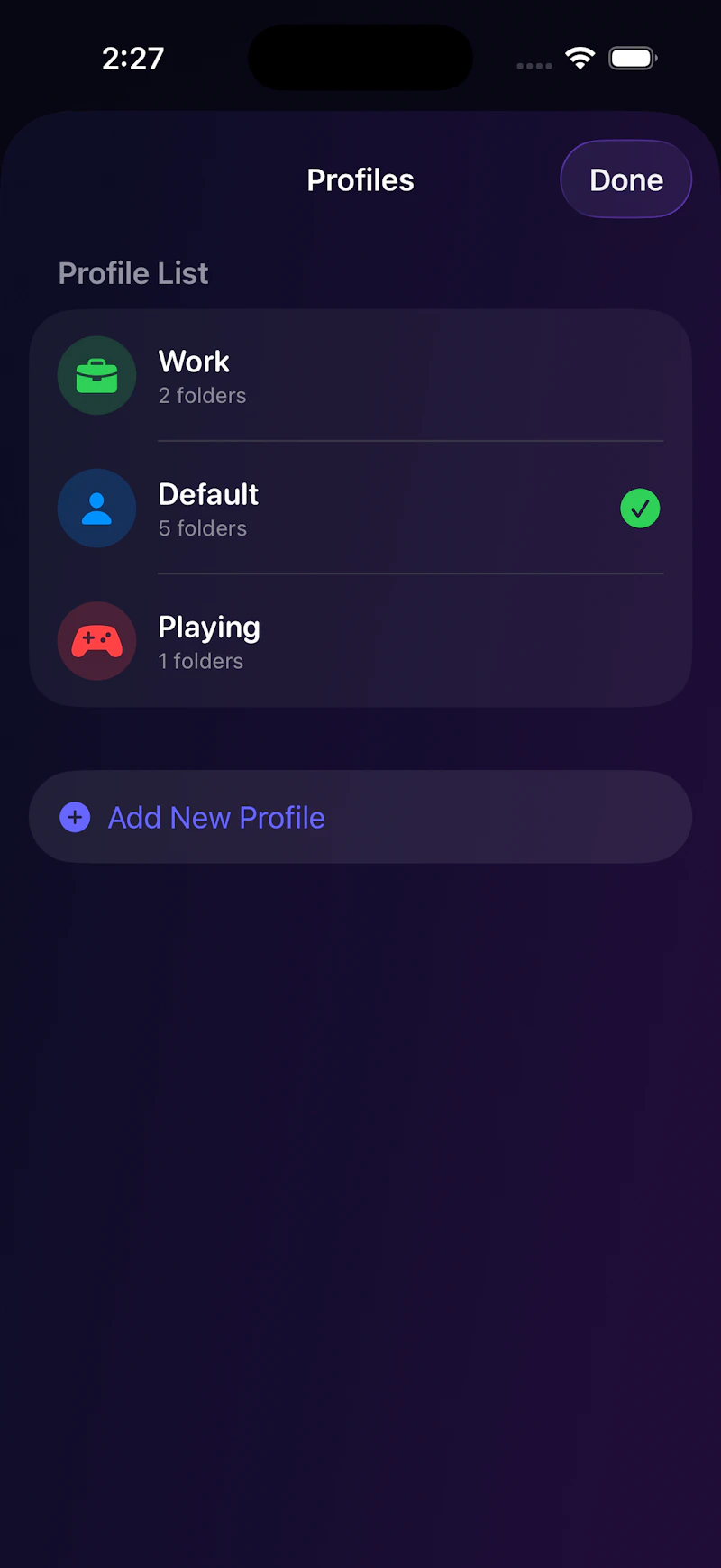Select the green briefcase icon for Work profile
The width and height of the screenshot is (721, 1568).
[x=96, y=375]
